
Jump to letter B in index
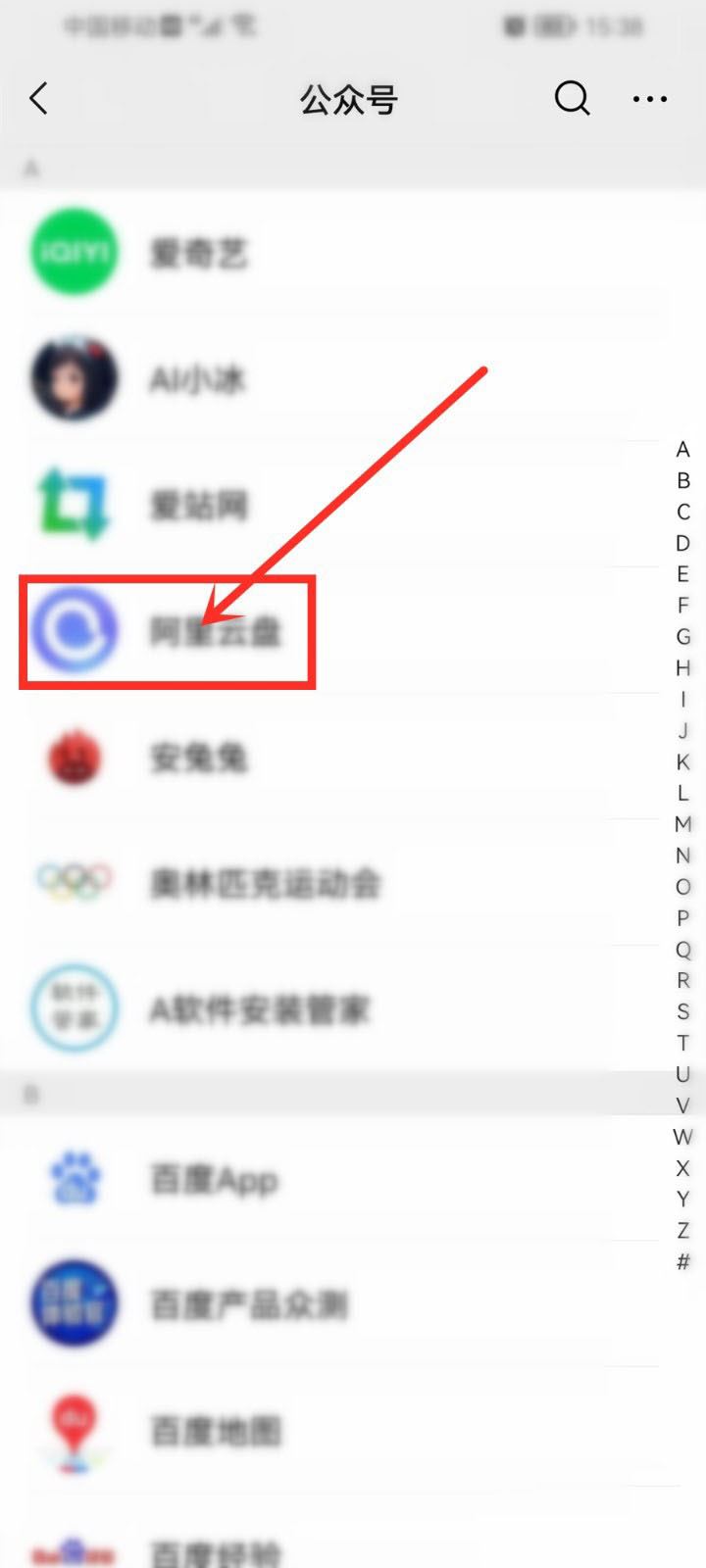[x=683, y=480]
